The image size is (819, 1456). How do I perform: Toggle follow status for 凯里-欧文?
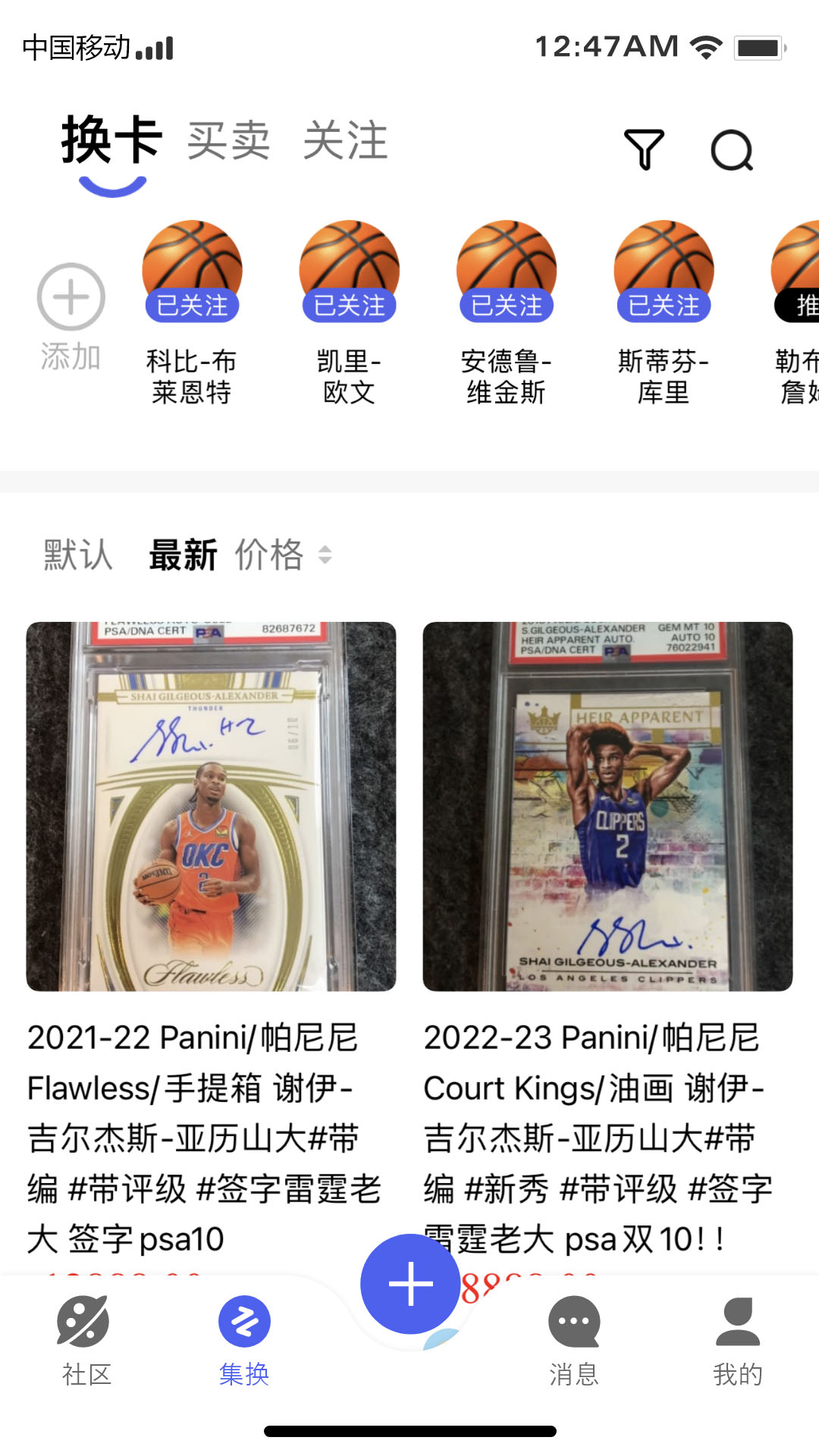pyautogui.click(x=349, y=306)
